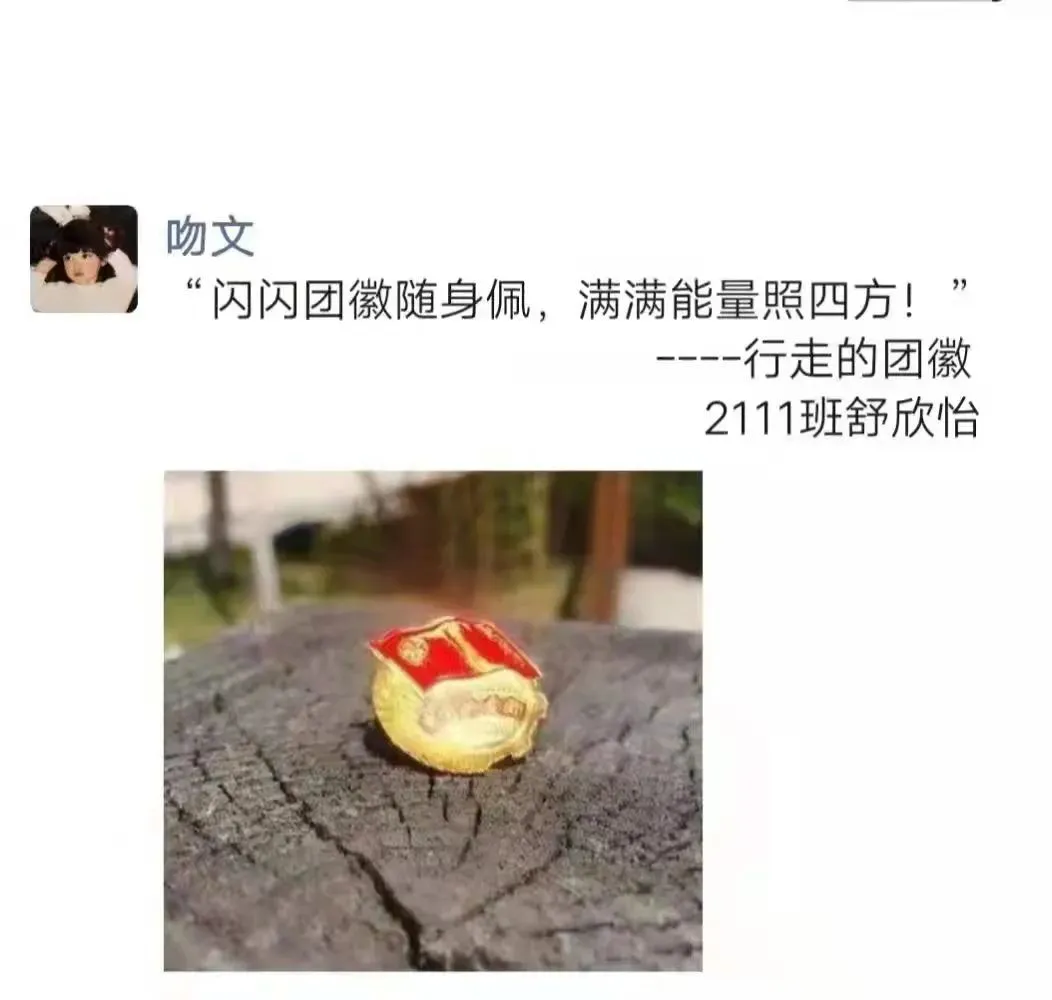This screenshot has height=1000, width=1052.
Task: Open 吻文's profile picture
Action: coord(84,259)
